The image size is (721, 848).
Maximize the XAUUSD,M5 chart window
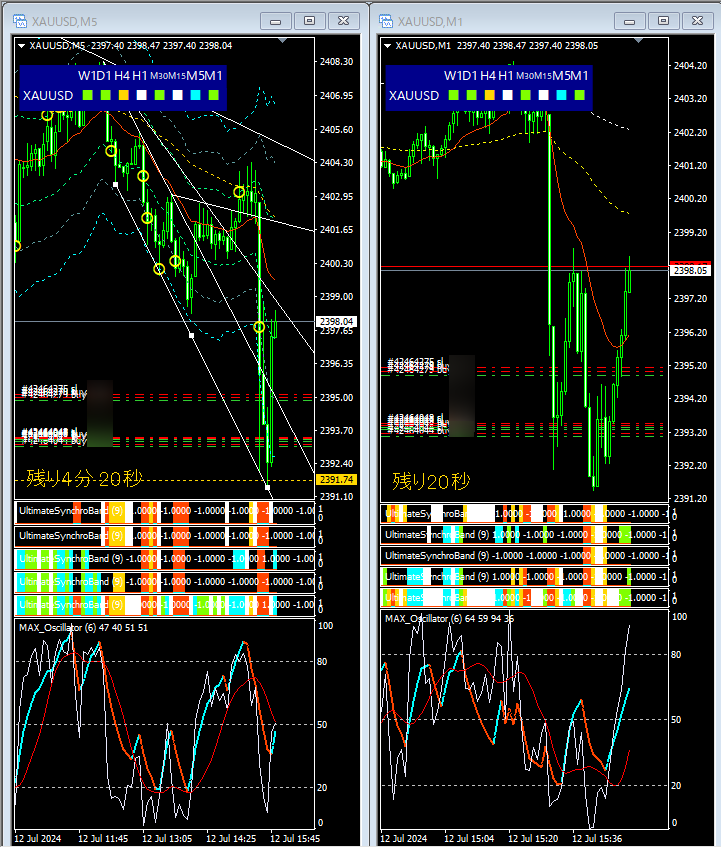[309, 20]
